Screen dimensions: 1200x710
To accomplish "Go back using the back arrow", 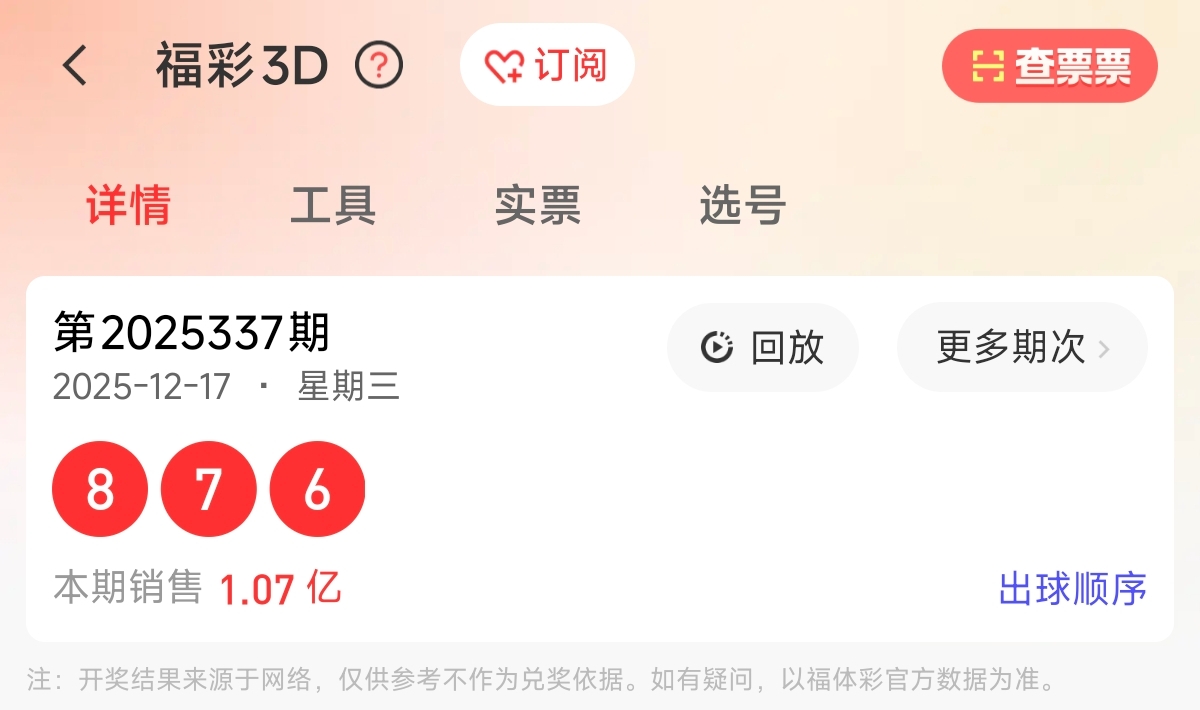I will (75, 66).
